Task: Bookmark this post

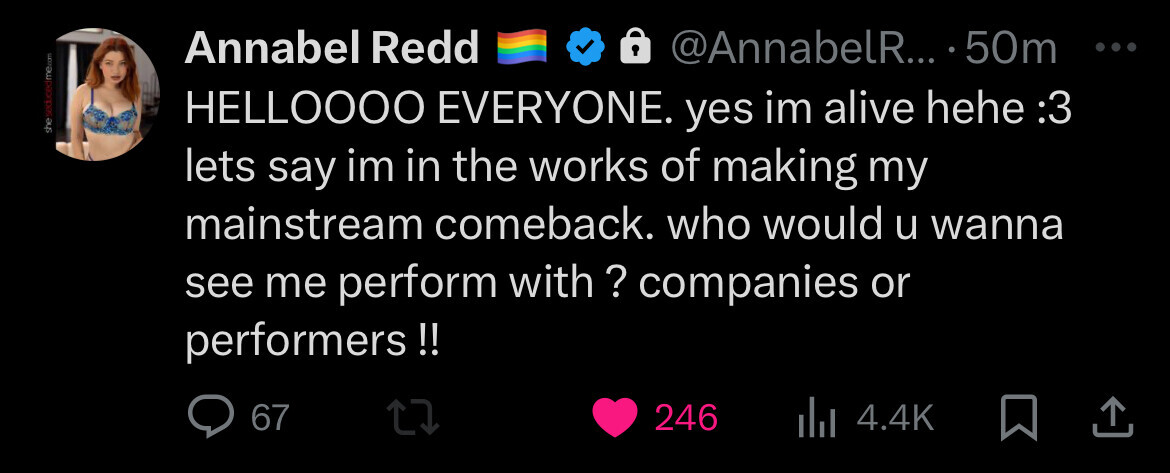Action: click(1017, 418)
